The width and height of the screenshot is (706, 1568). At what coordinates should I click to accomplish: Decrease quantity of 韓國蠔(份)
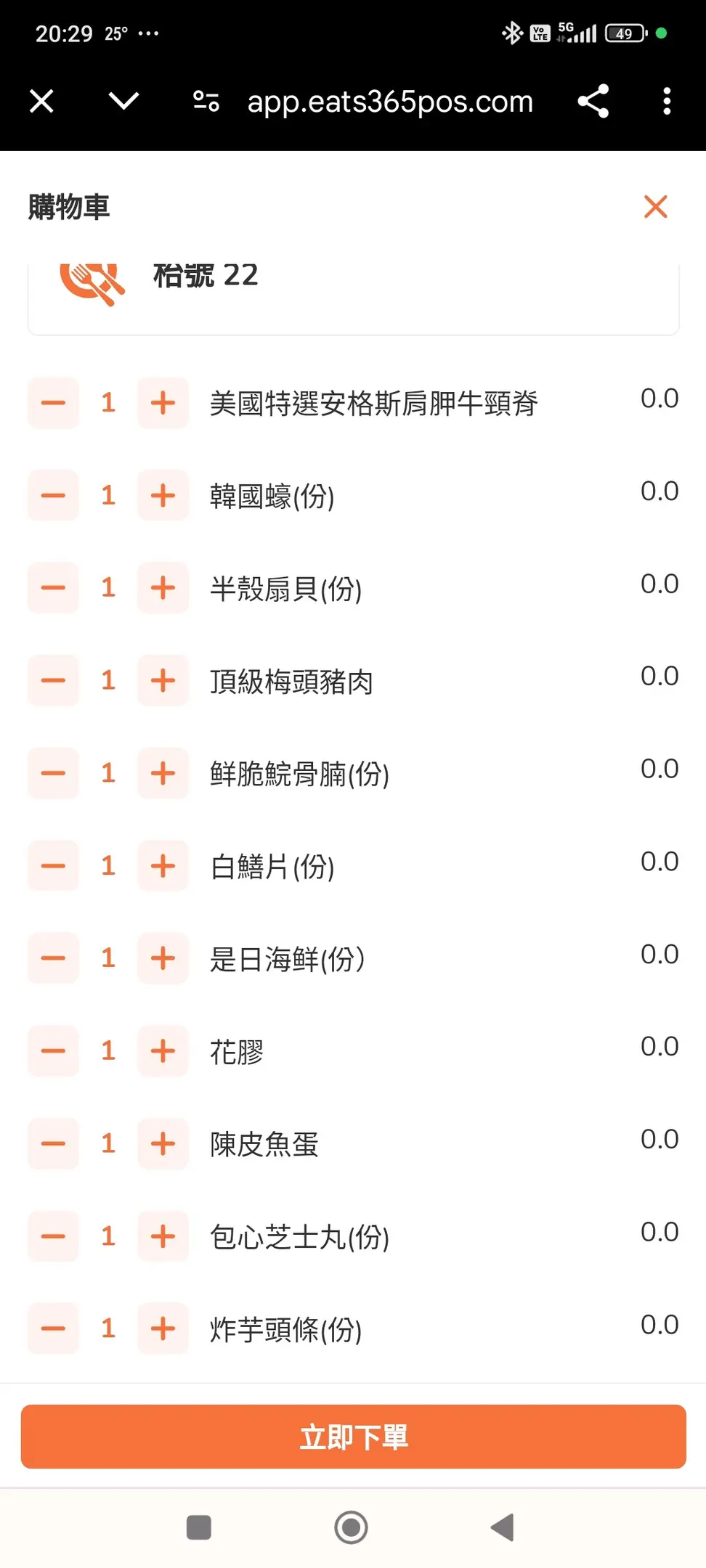tap(53, 496)
